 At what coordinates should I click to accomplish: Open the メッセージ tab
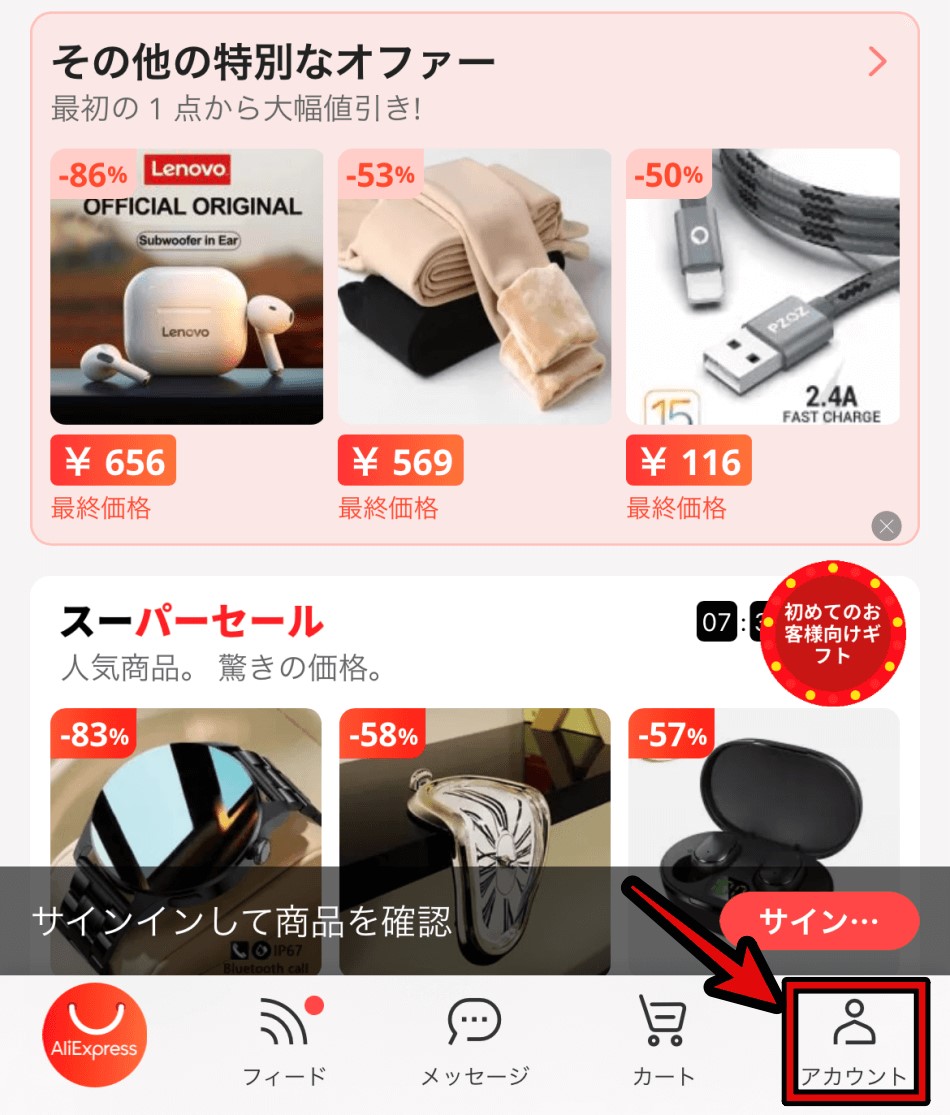tap(474, 1042)
